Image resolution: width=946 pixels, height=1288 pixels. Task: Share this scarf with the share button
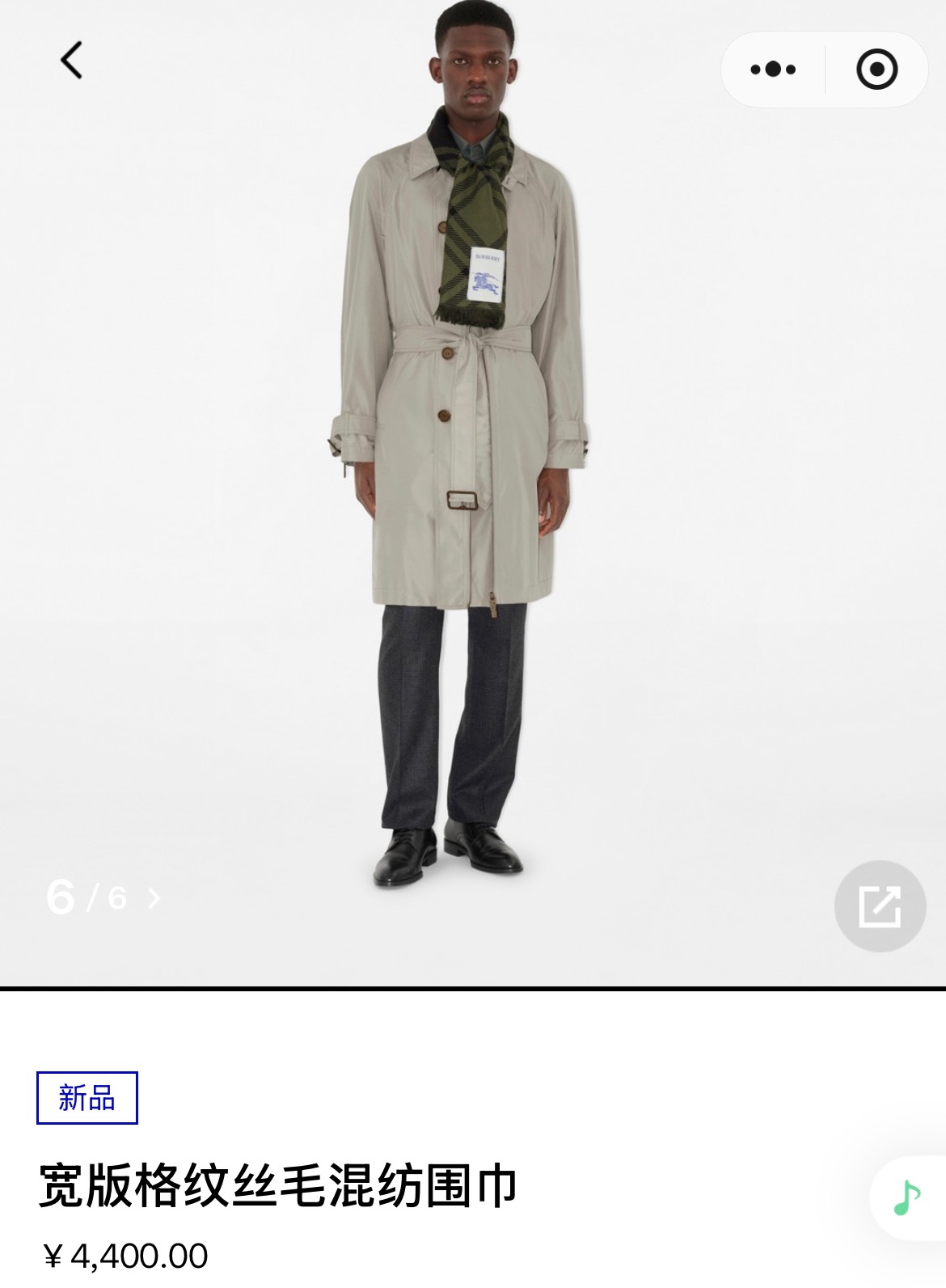coord(880,906)
